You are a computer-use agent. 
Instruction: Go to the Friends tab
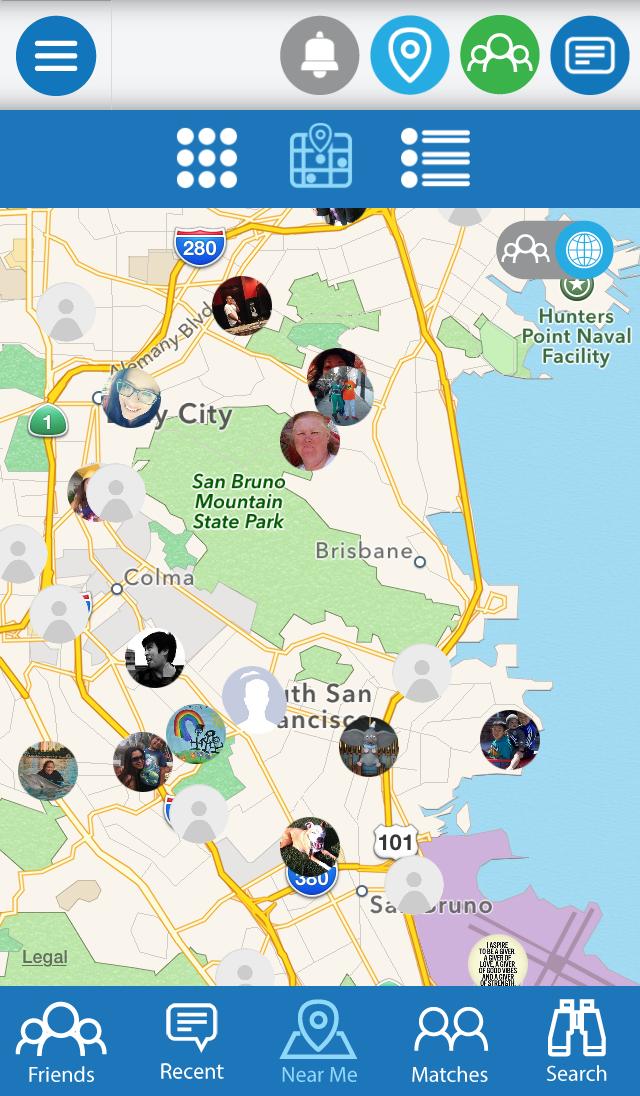61,1044
